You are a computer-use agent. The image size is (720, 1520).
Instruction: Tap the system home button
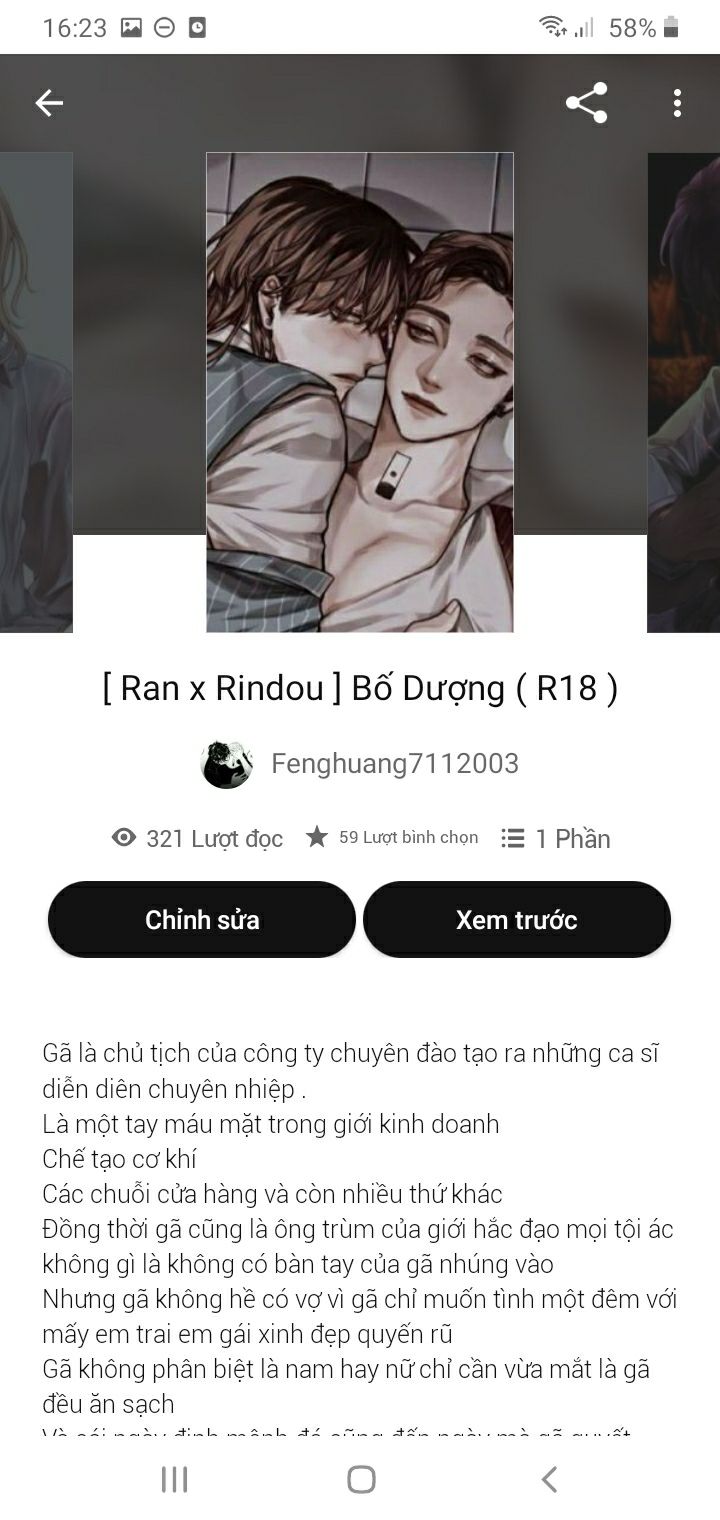361,1479
